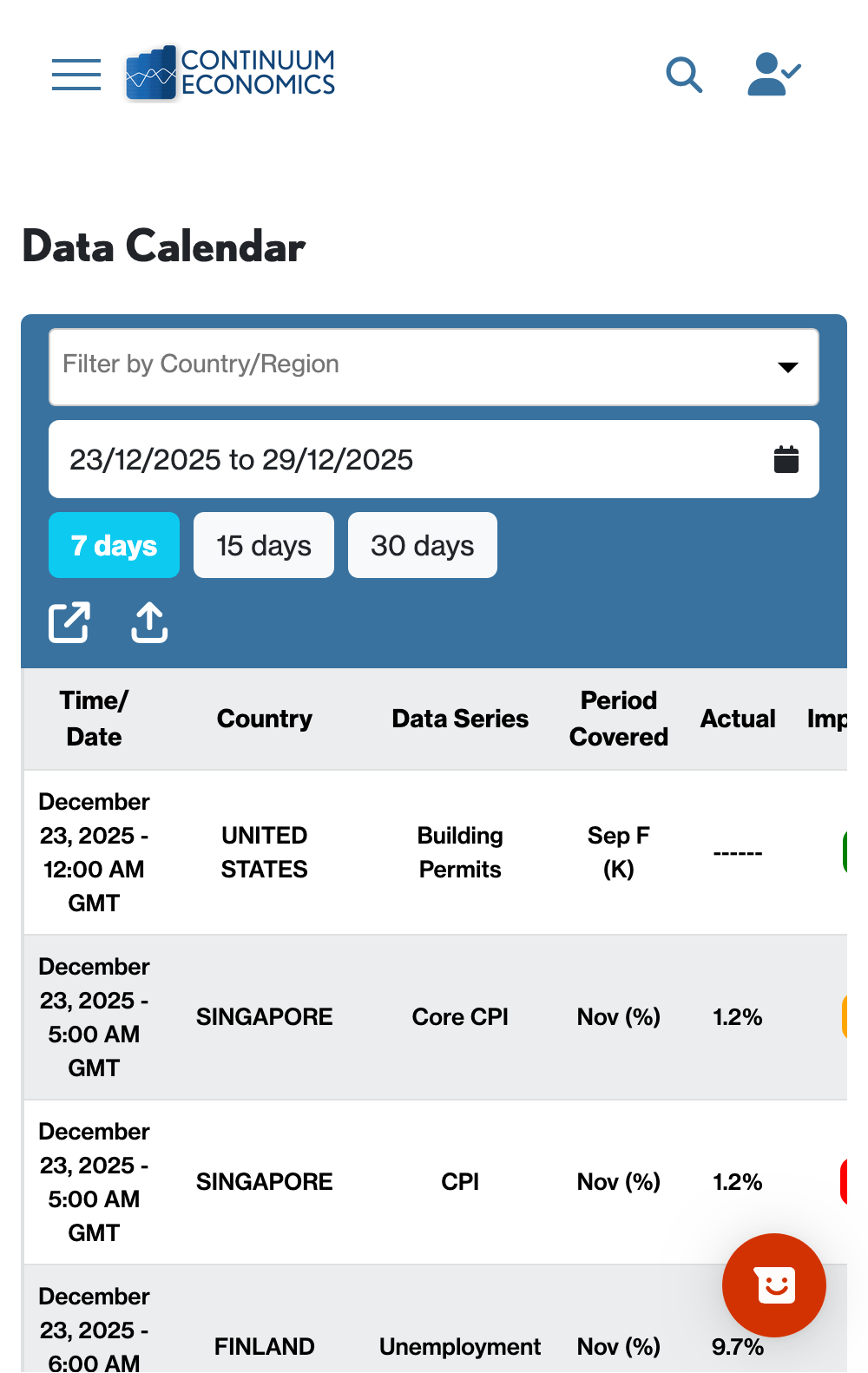
Task: Open calendar in a new window
Action: (69, 622)
